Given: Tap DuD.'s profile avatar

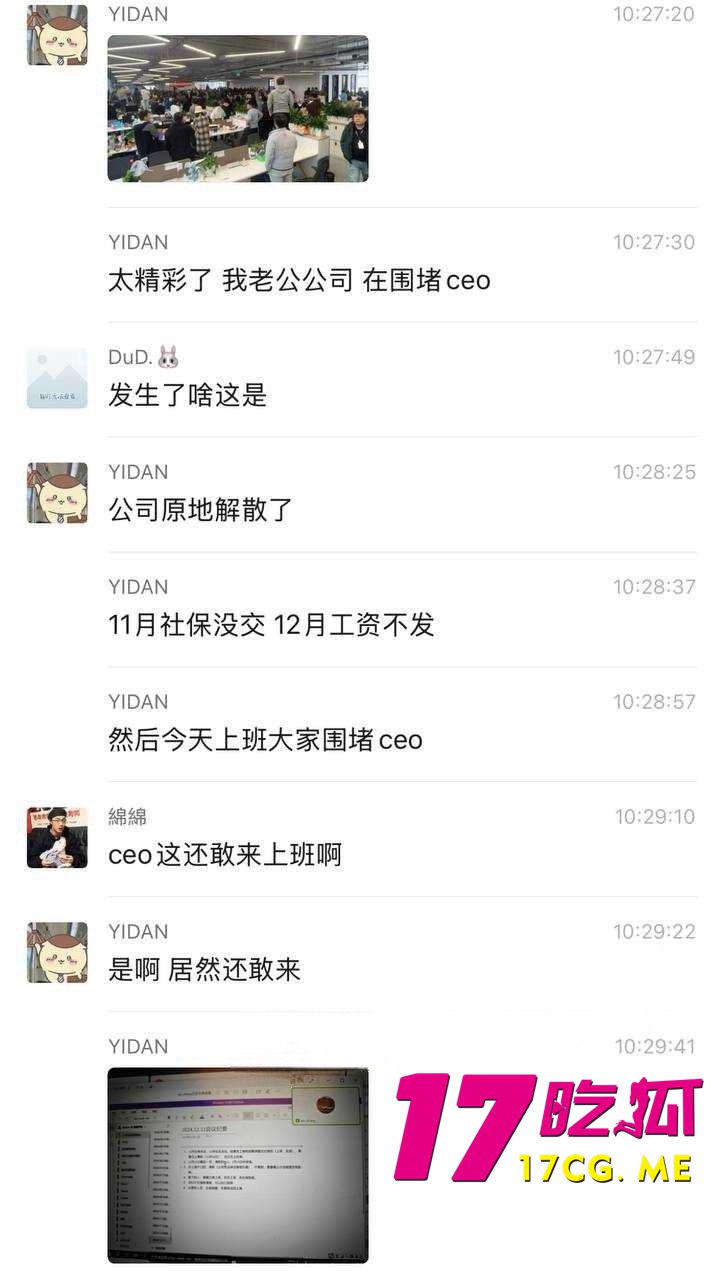Looking at the screenshot, I should point(57,378).
